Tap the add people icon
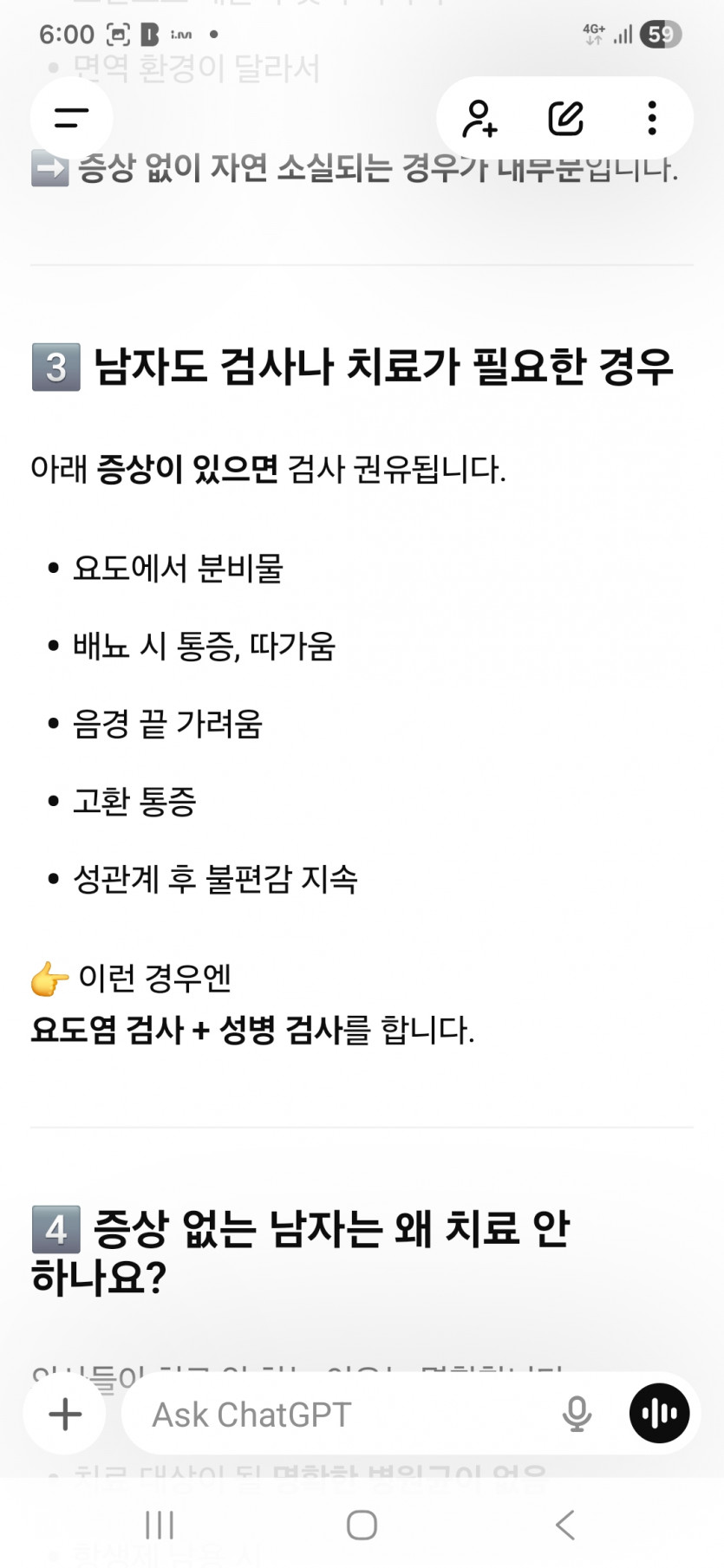Image resolution: width=724 pixels, height=1568 pixels. (479, 119)
